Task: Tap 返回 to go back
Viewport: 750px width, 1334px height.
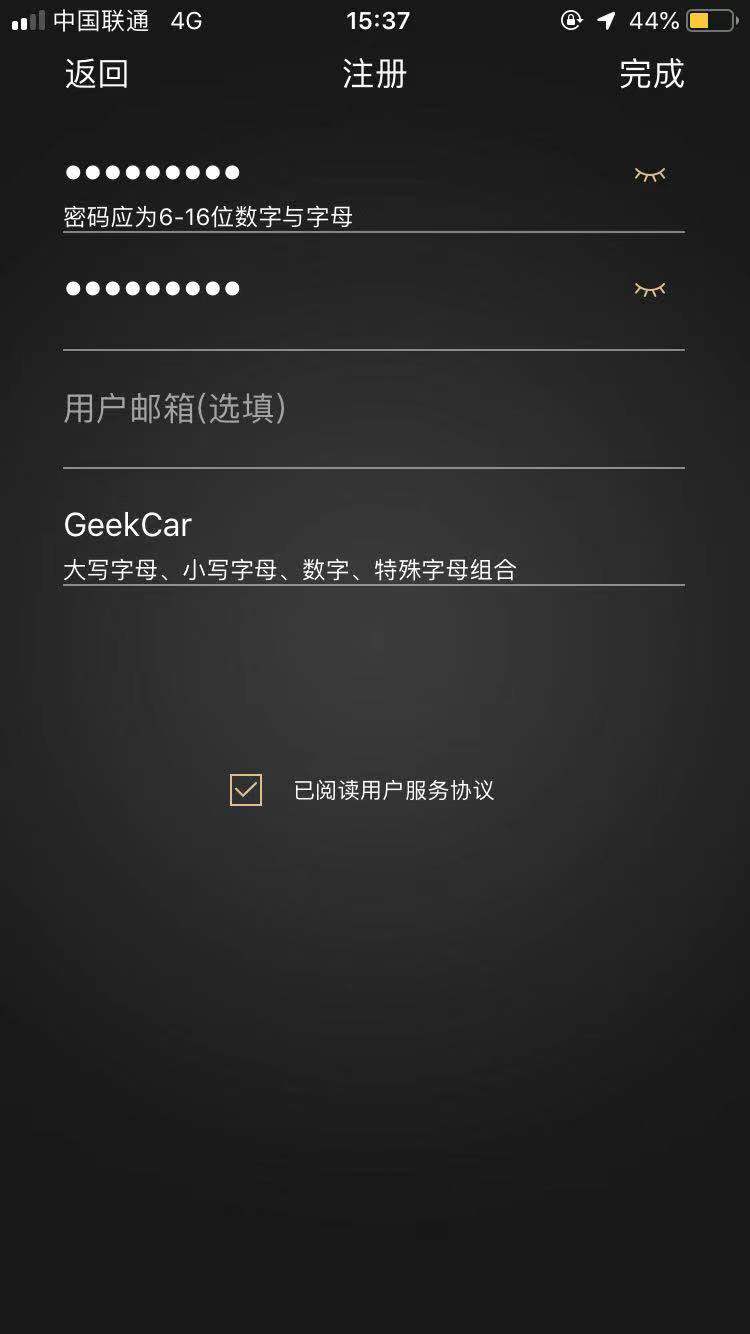Action: [96, 74]
